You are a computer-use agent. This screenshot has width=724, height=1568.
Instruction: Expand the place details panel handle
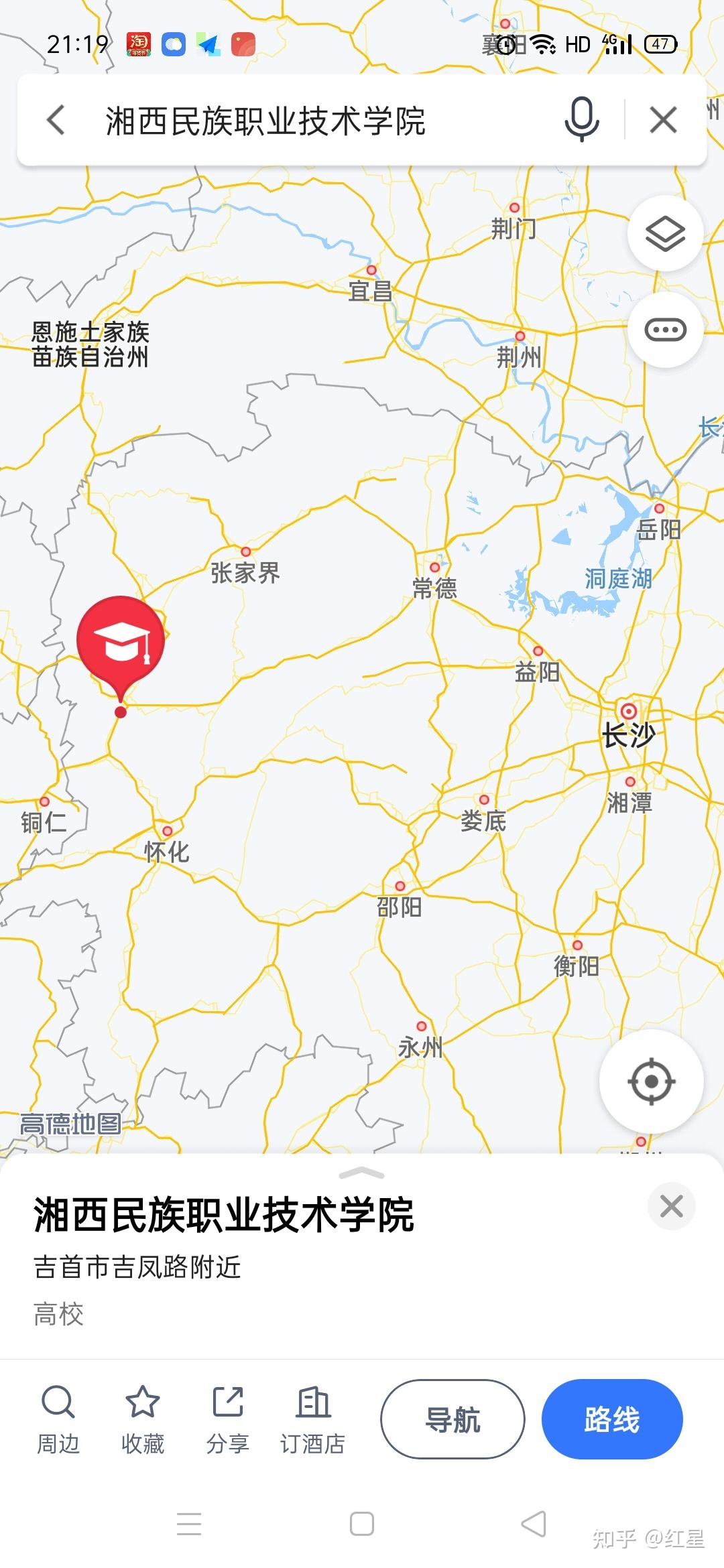[x=362, y=1173]
